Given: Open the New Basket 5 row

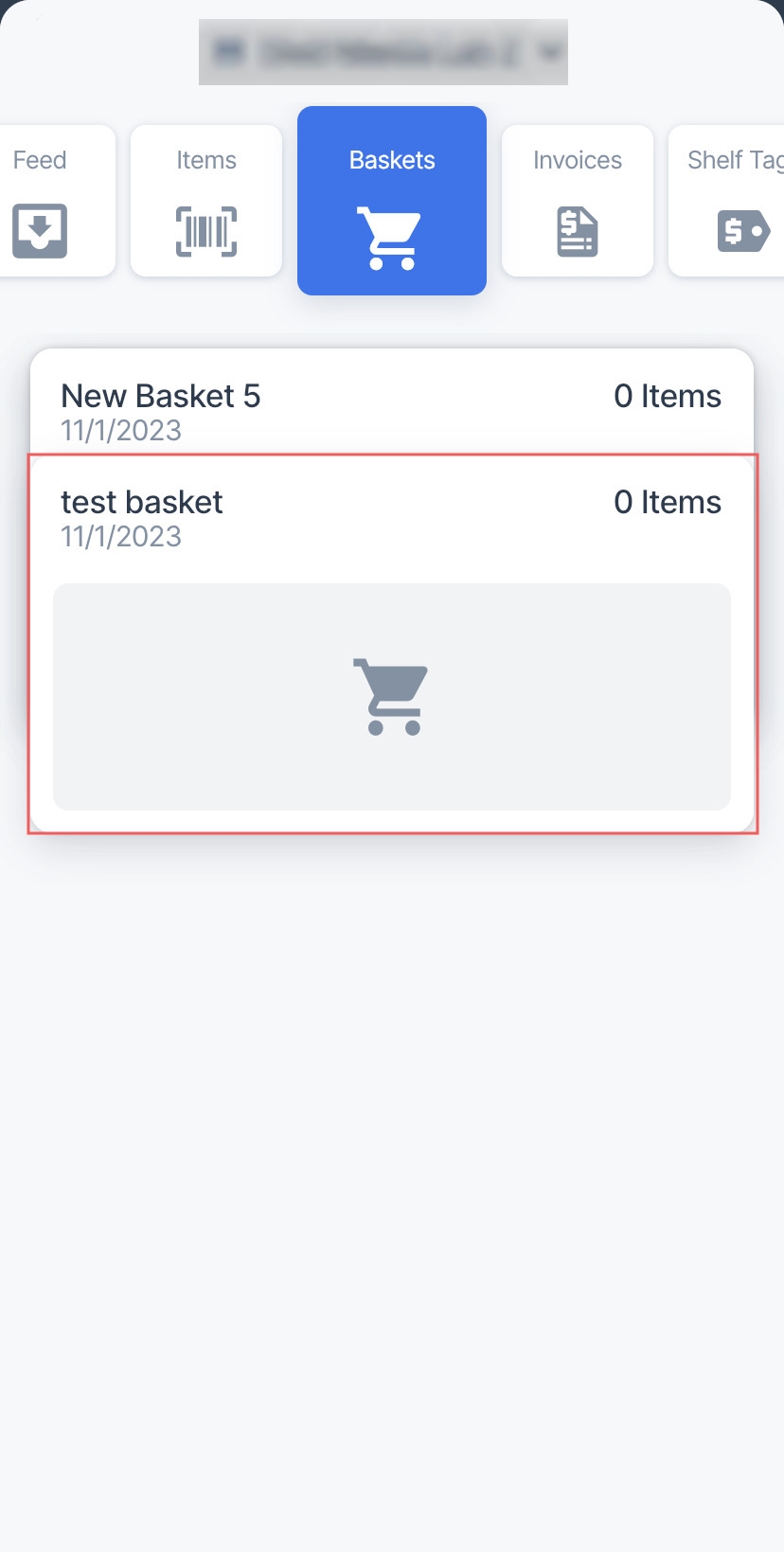Looking at the screenshot, I should pos(392,403).
